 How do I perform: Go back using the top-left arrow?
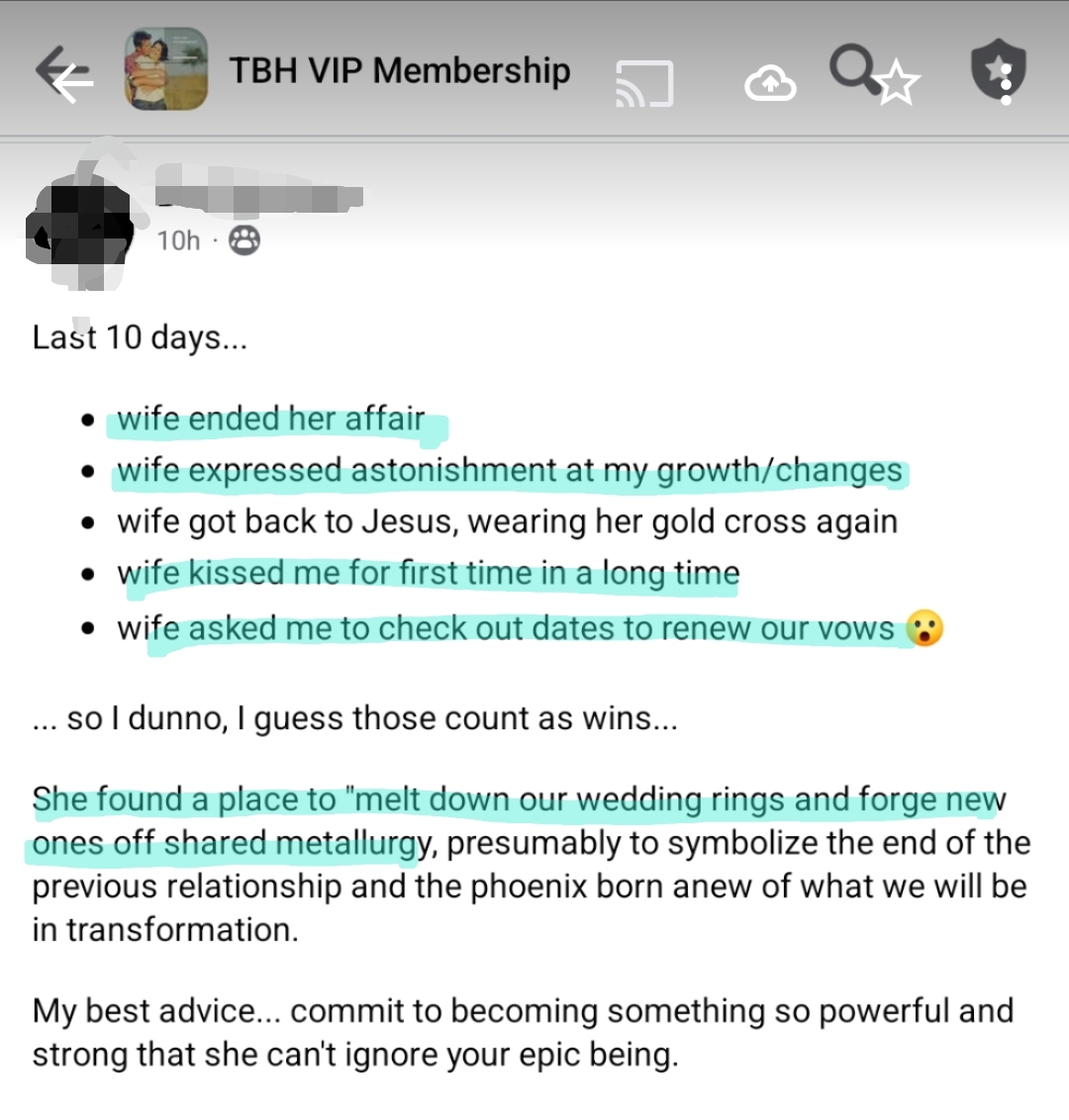[x=65, y=74]
